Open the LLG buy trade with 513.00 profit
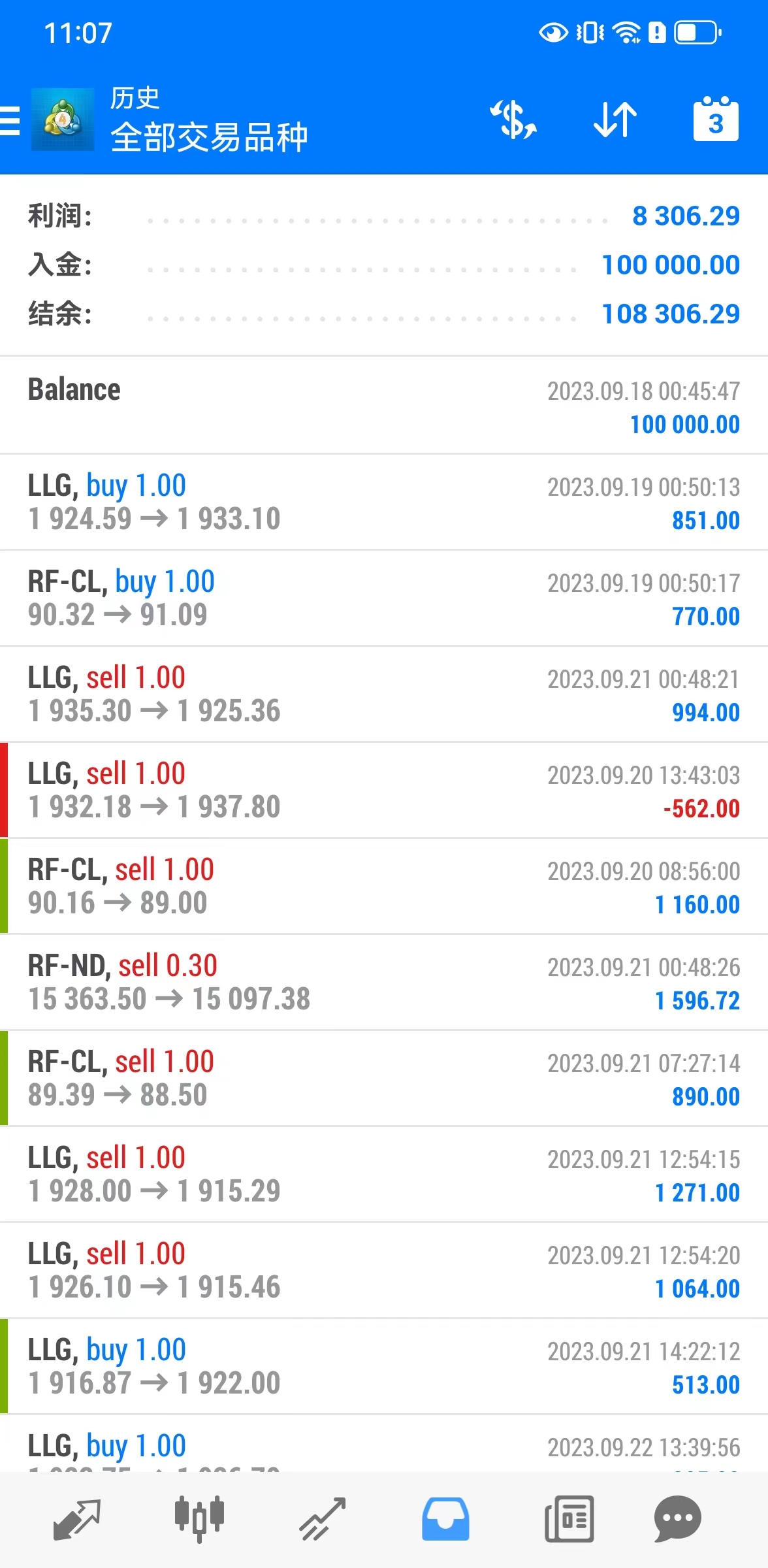The height and width of the screenshot is (1568, 768). (384, 1366)
